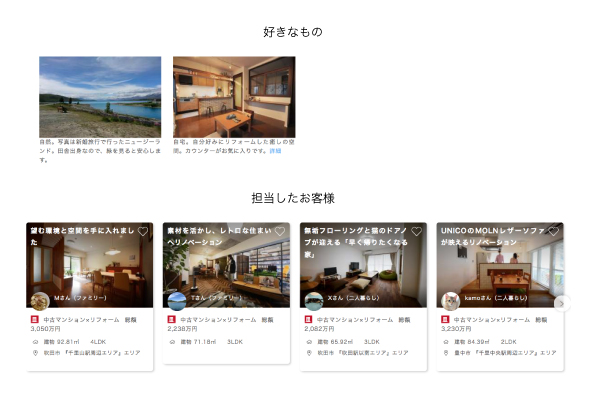
Task: Show the next customer cases with the arrow
Action: pos(562,303)
